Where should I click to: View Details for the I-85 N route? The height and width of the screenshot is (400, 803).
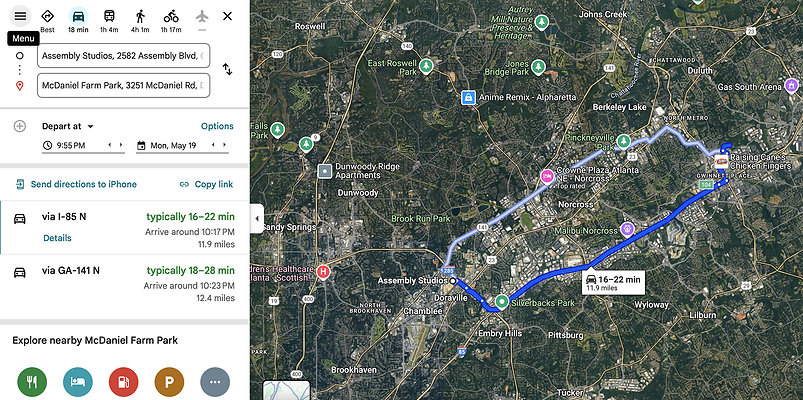pyautogui.click(x=57, y=238)
